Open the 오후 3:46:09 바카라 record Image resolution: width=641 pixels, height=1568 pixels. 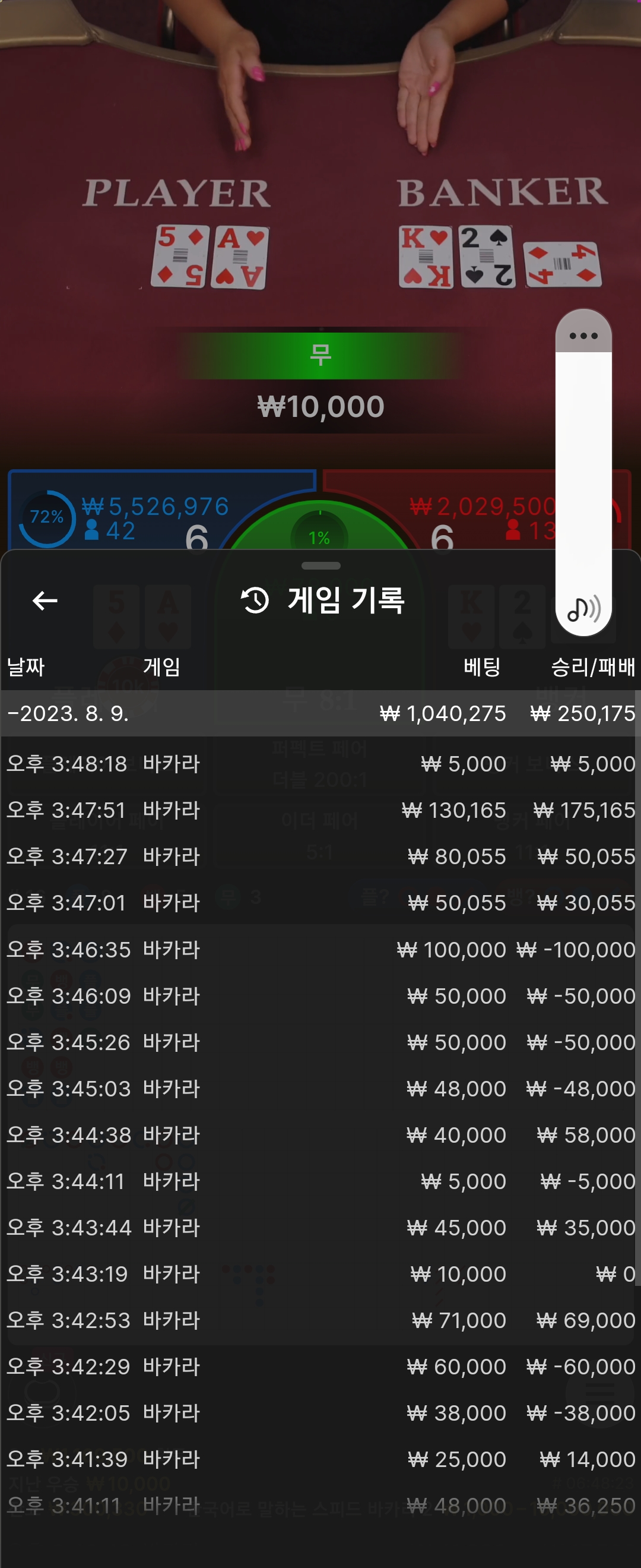pyautogui.click(x=320, y=996)
